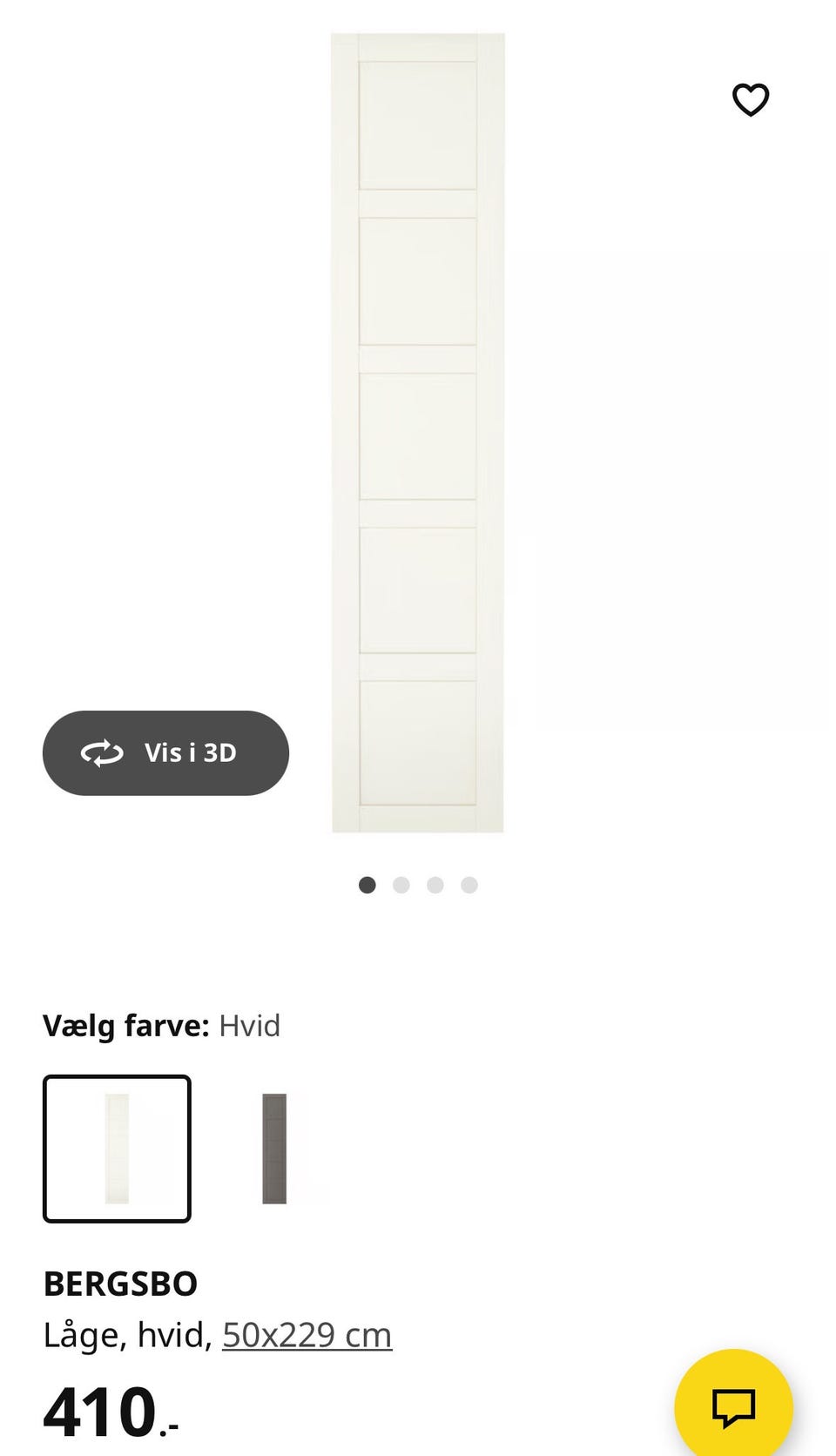Click the fourth carousel dot
The width and height of the screenshot is (836, 1456).
(x=469, y=885)
